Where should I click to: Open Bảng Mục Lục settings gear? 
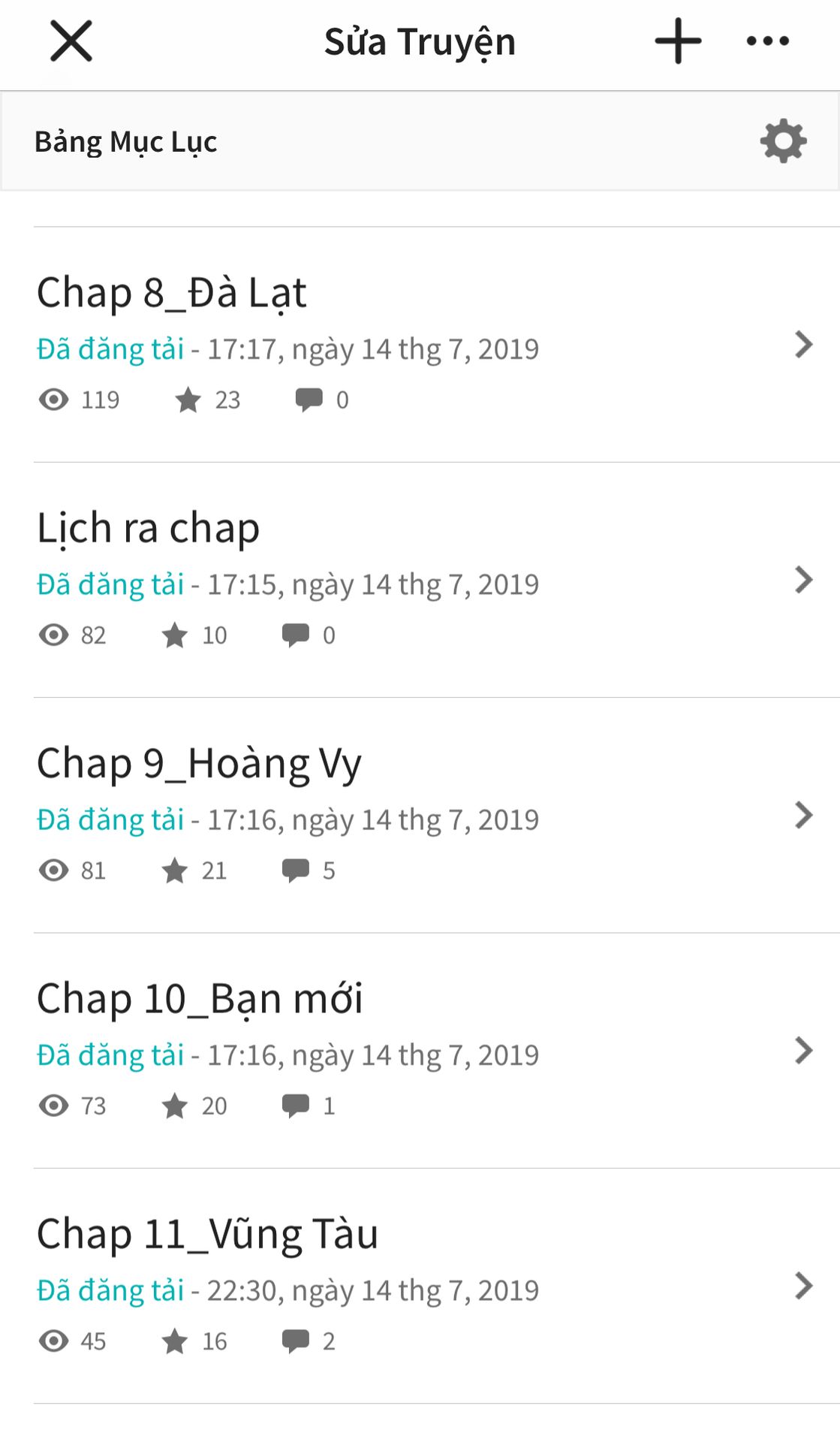783,140
